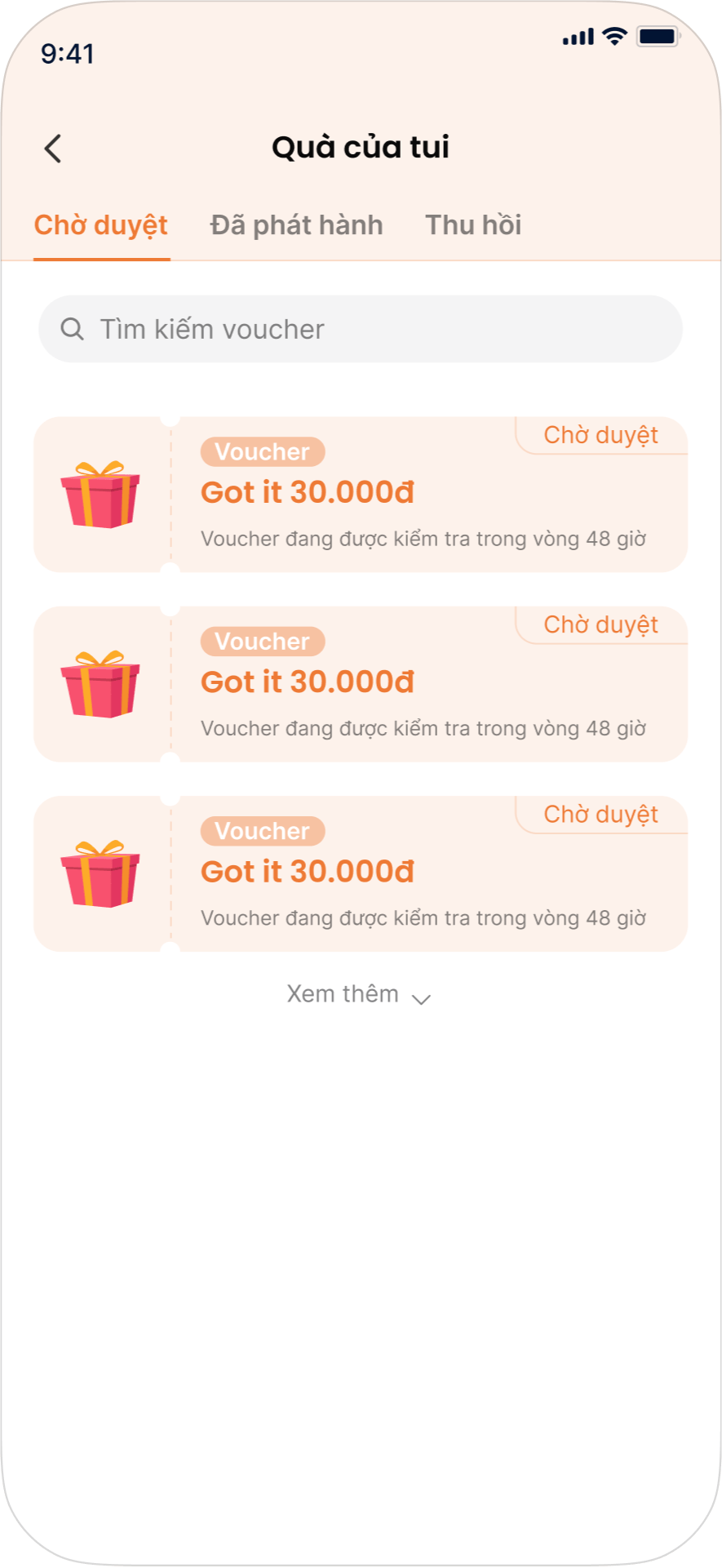Select the Chờ duyệt tab
The height and width of the screenshot is (1568, 722).
tap(101, 225)
